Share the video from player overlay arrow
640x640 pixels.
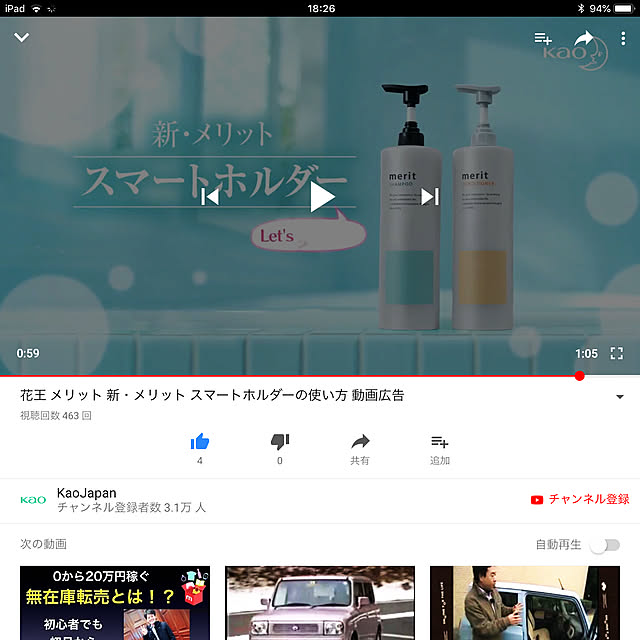585,38
